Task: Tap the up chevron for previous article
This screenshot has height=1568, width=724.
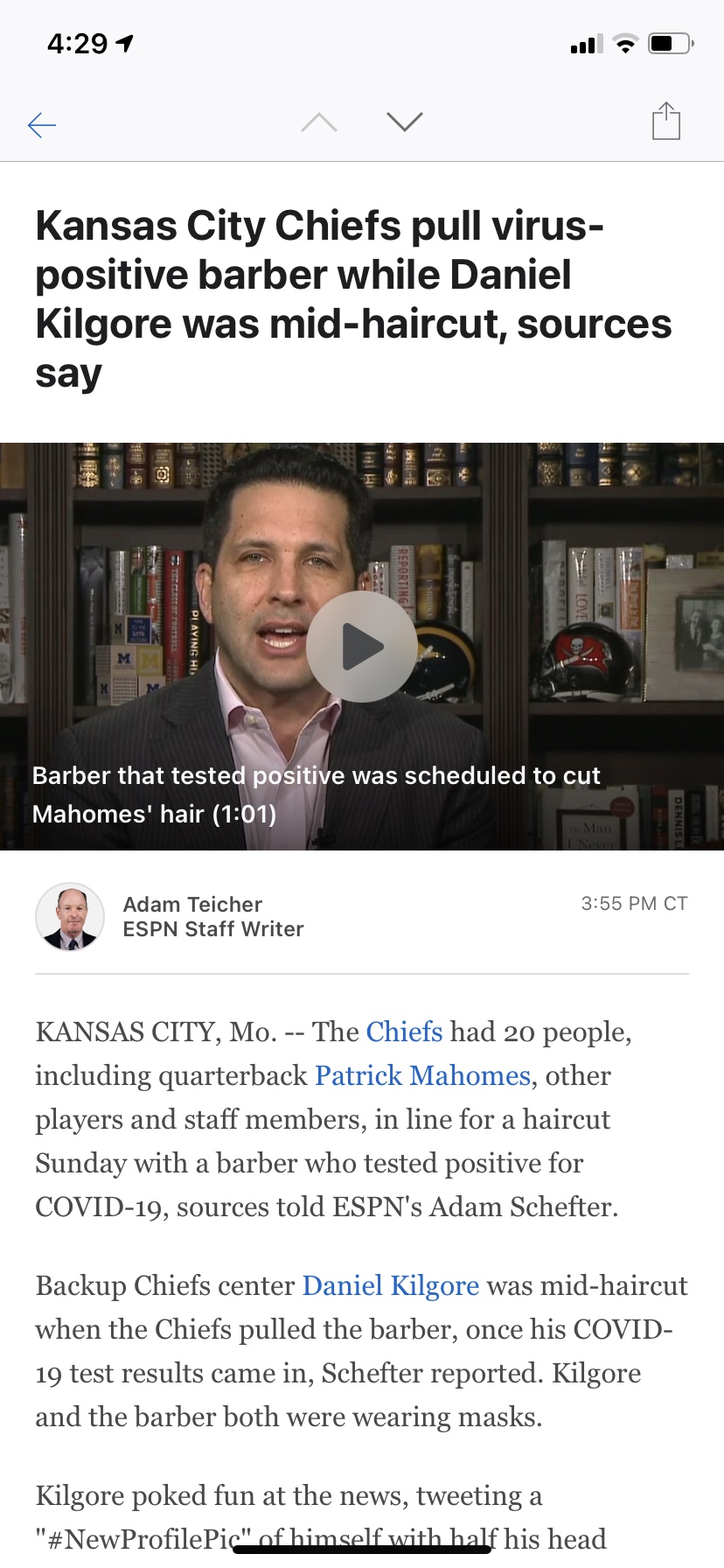Action: pos(319,122)
